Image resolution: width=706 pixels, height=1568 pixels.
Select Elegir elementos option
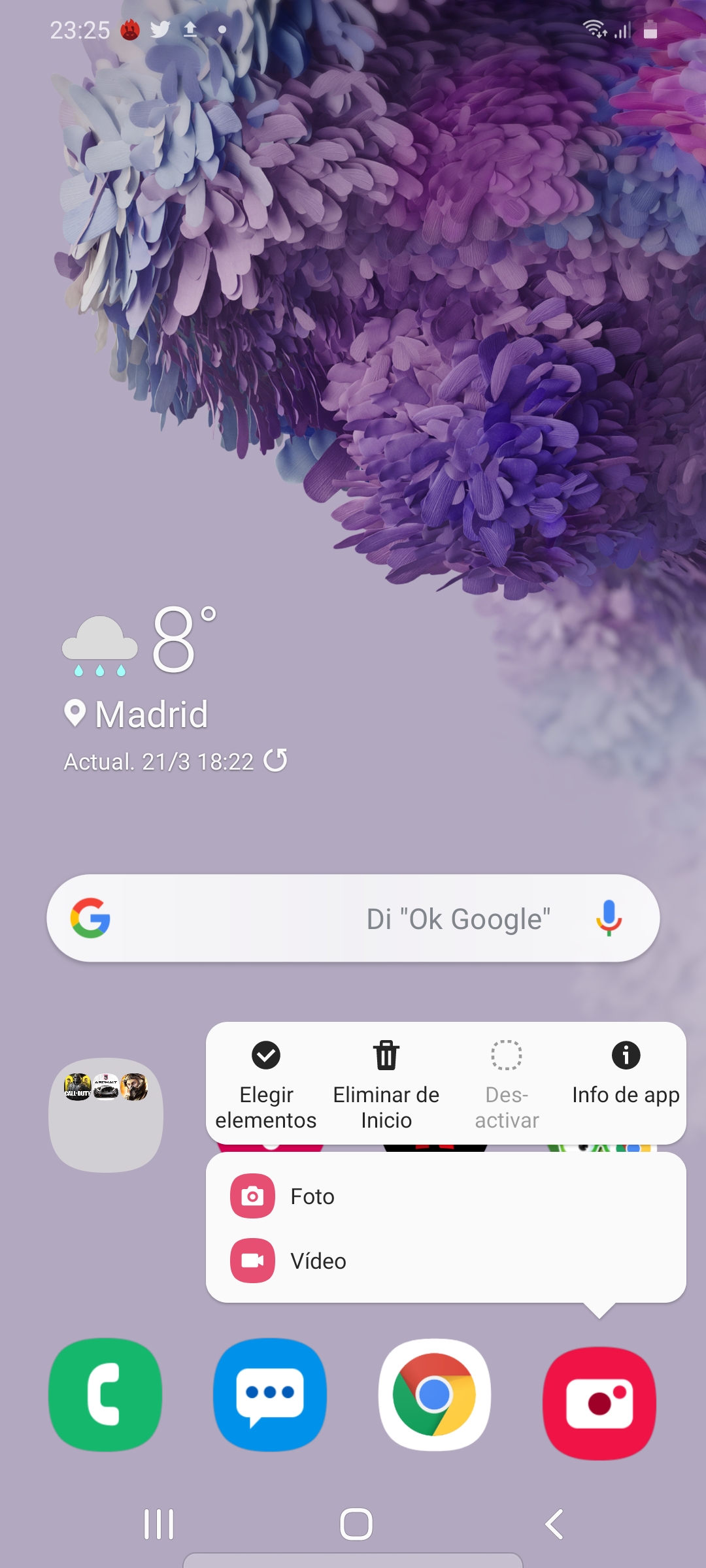pyautogui.click(x=266, y=1083)
